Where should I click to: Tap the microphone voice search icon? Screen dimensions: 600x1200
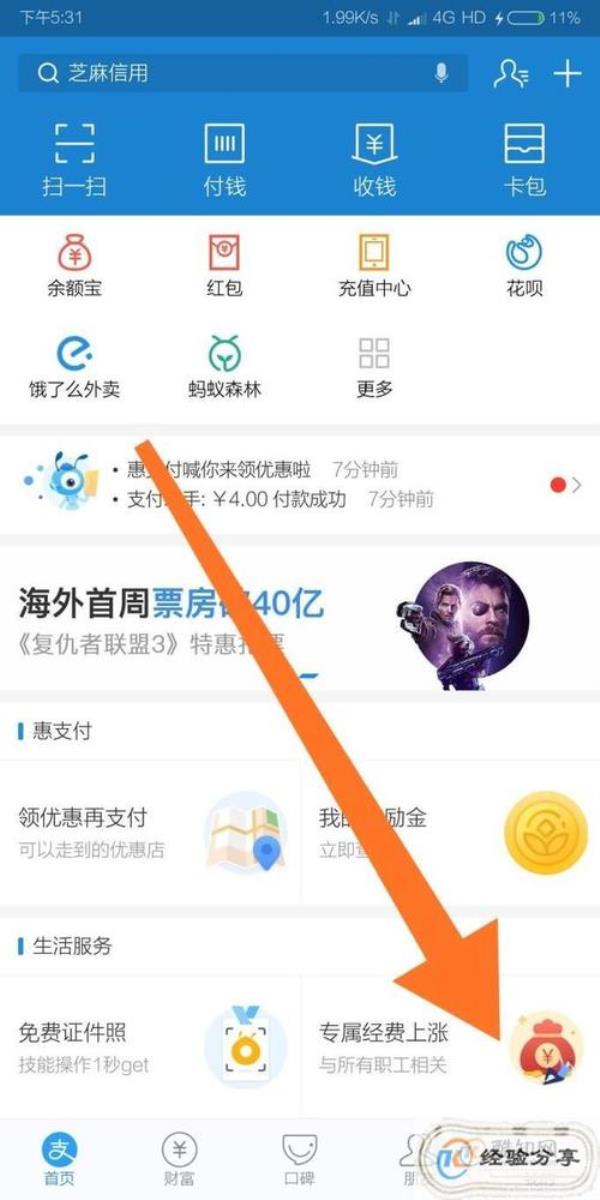click(441, 73)
